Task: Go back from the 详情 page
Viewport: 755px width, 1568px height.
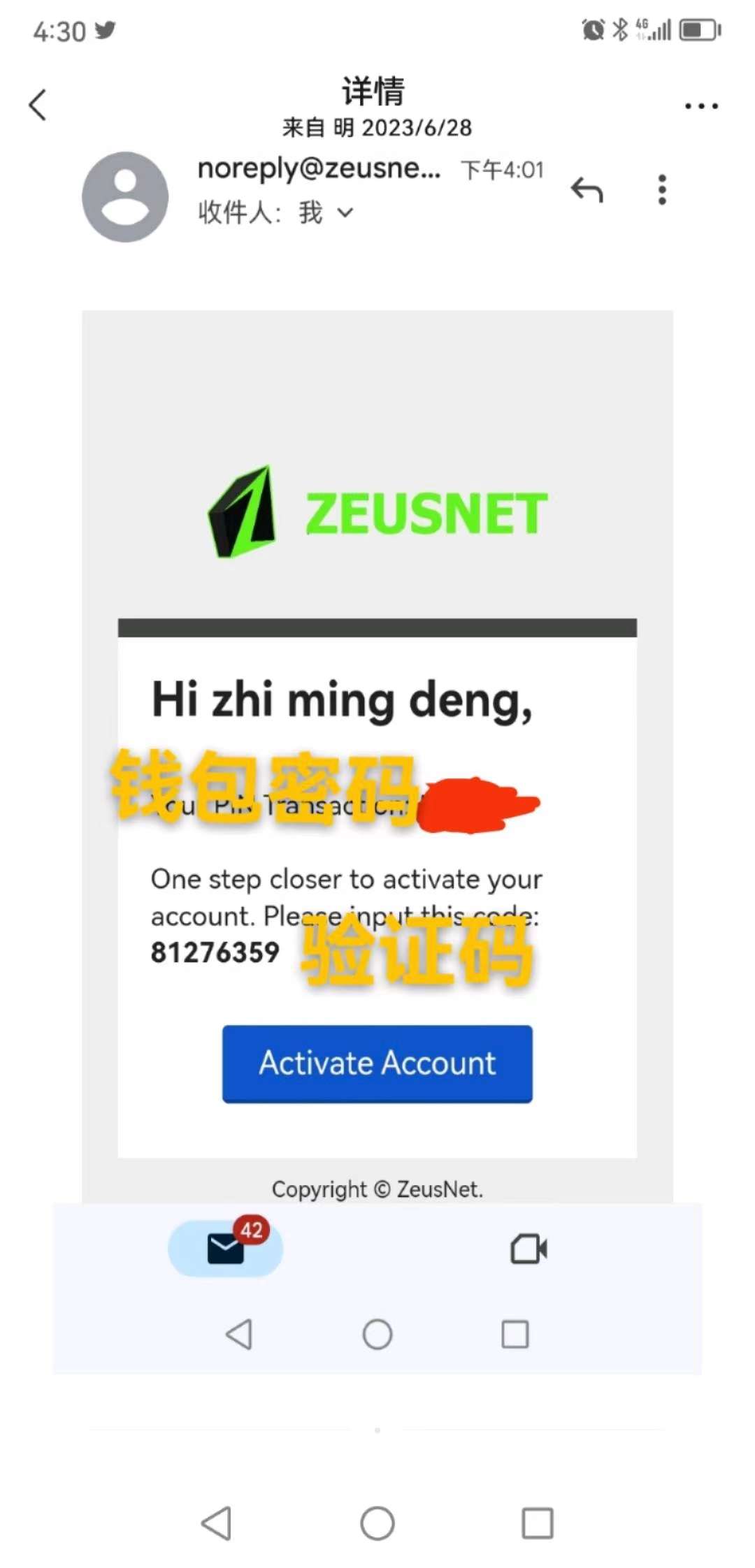Action: [x=38, y=105]
